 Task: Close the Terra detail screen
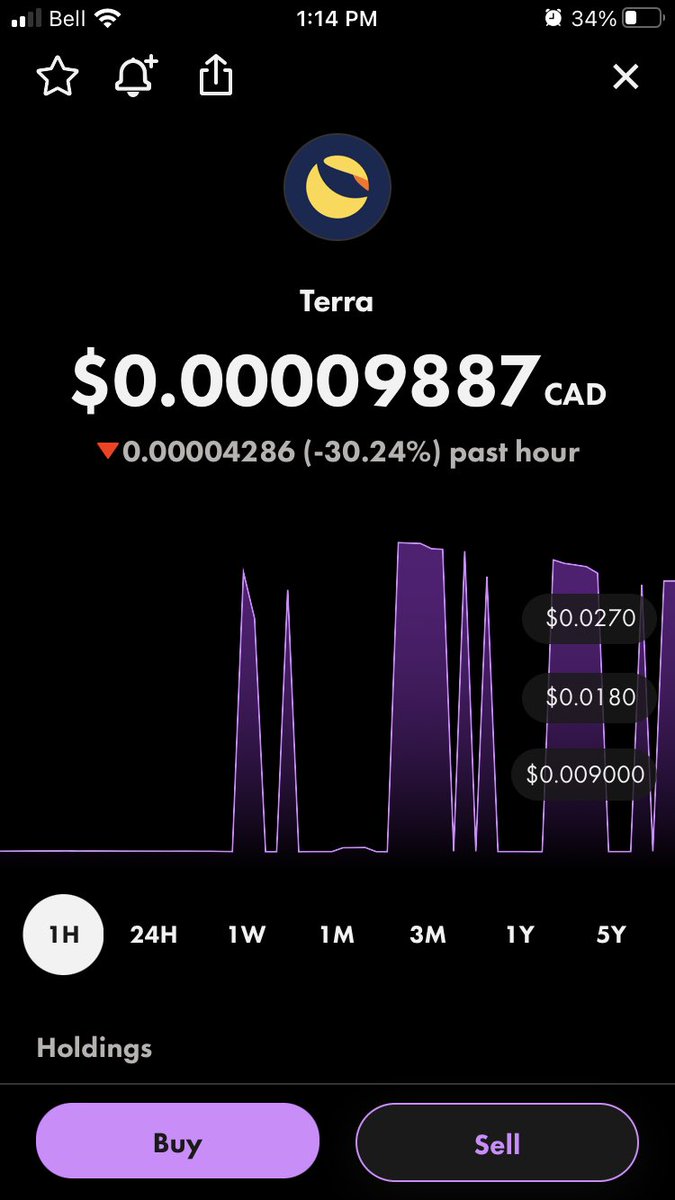pos(626,77)
